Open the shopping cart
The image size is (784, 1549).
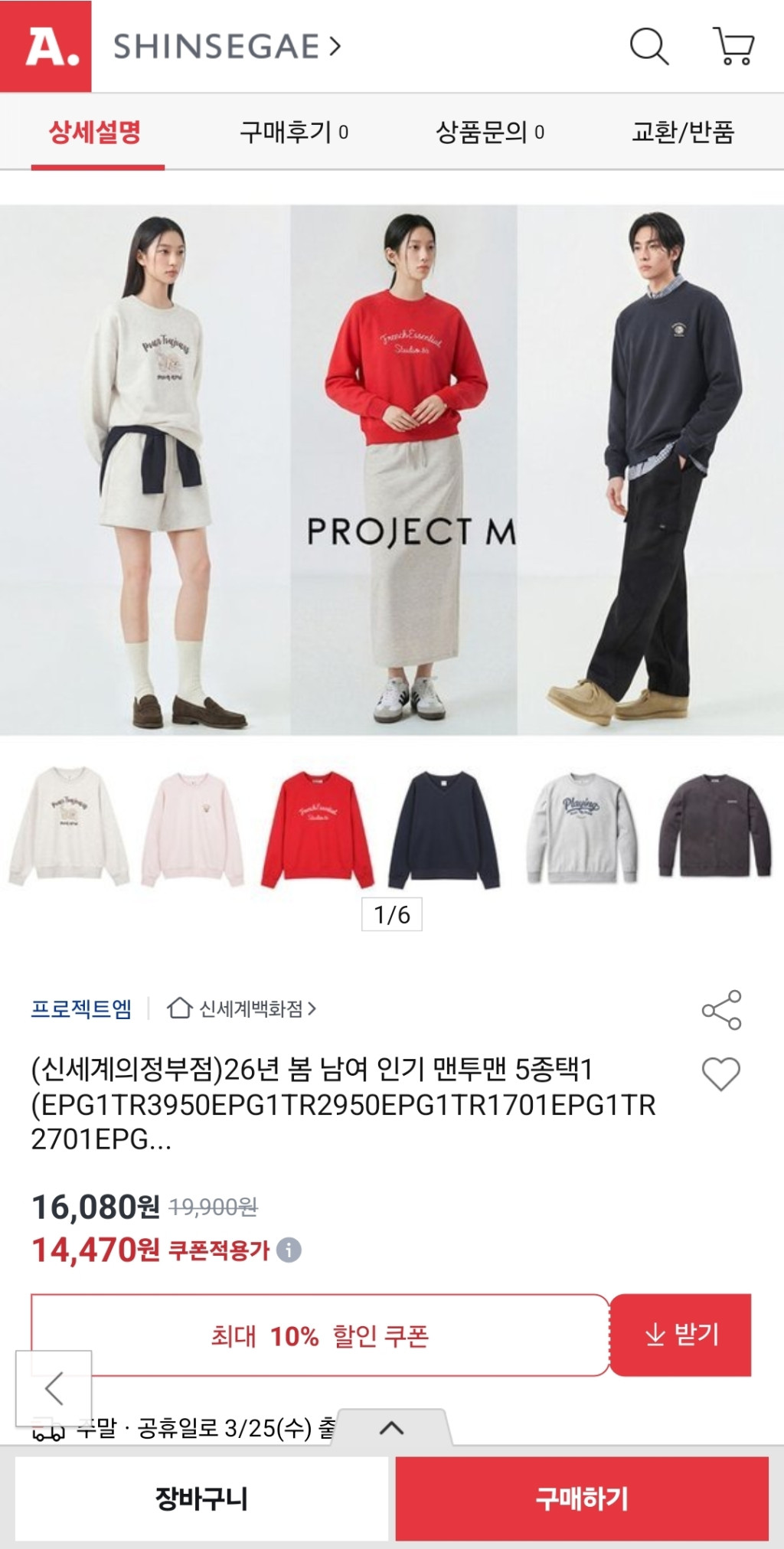coord(733,47)
